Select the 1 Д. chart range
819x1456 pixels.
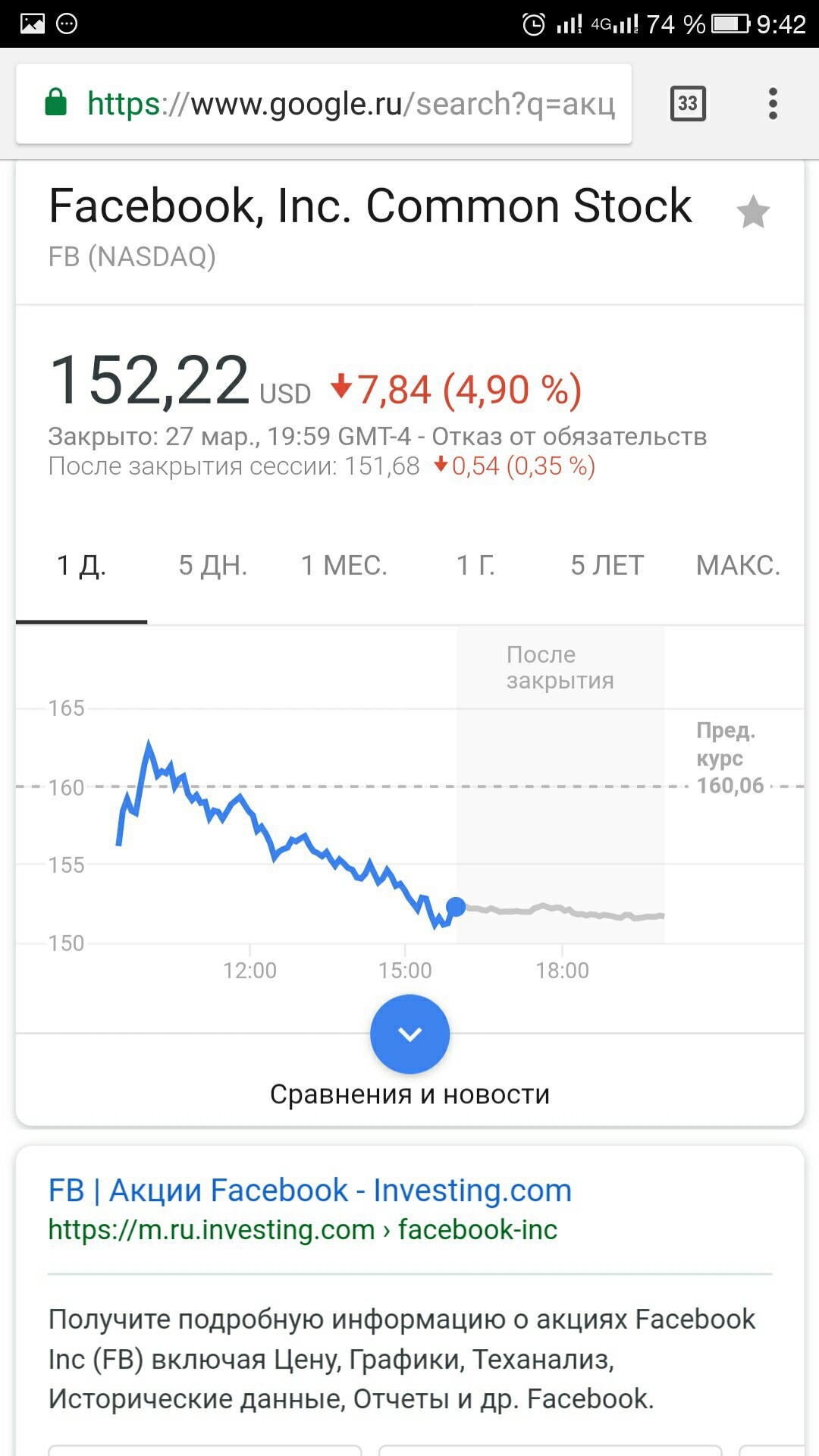click(82, 566)
